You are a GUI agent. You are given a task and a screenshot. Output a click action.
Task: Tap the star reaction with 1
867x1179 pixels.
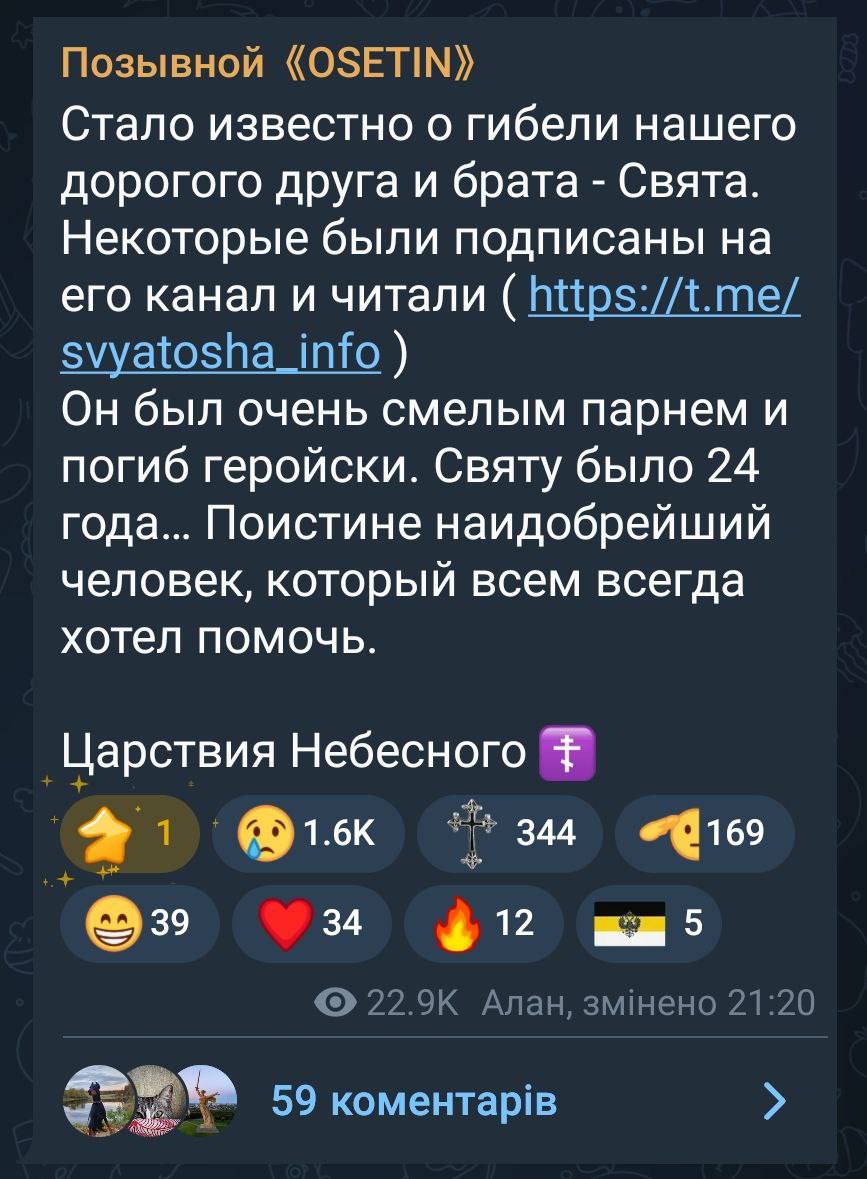pyautogui.click(x=130, y=832)
